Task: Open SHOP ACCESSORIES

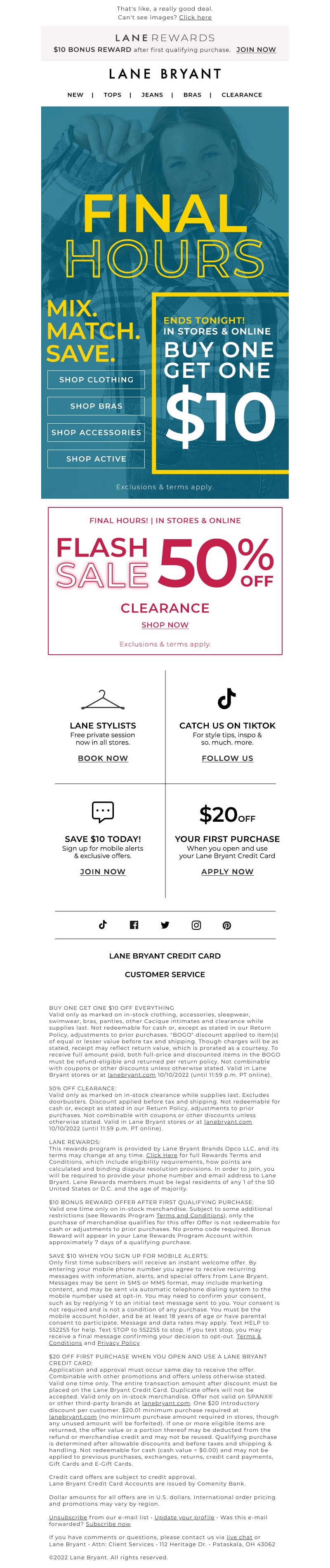Action: (x=96, y=432)
